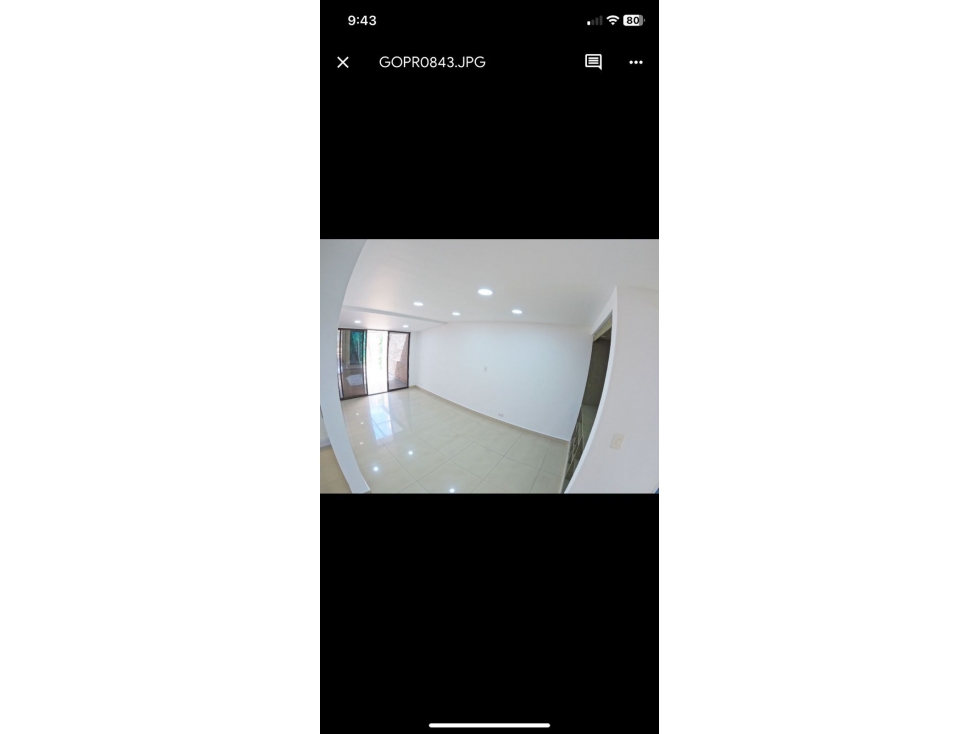This screenshot has height=734, width=979.
Task: Close the GOPR0843.JPG image viewer
Action: point(343,62)
